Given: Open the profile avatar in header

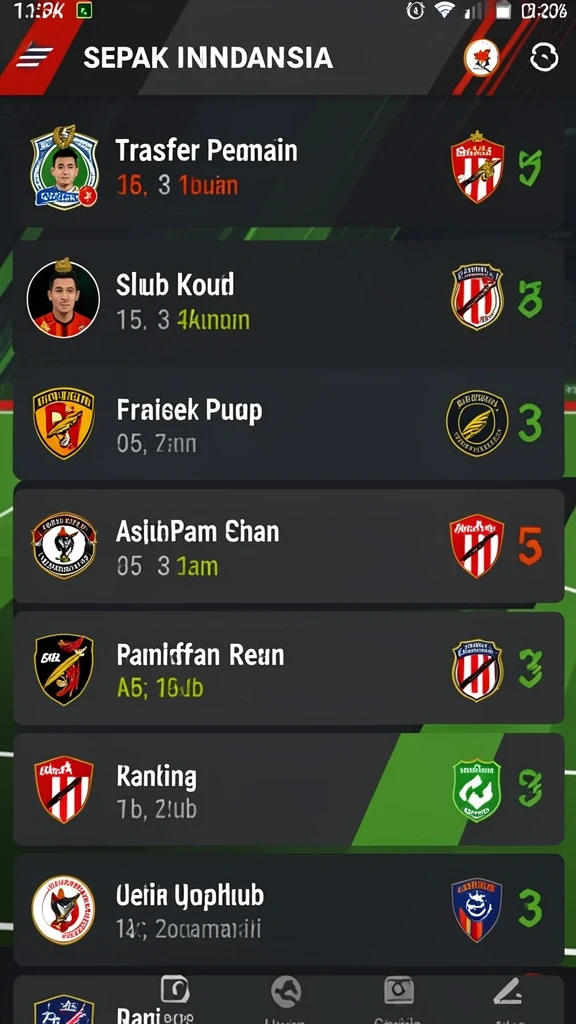Looking at the screenshot, I should (x=481, y=58).
